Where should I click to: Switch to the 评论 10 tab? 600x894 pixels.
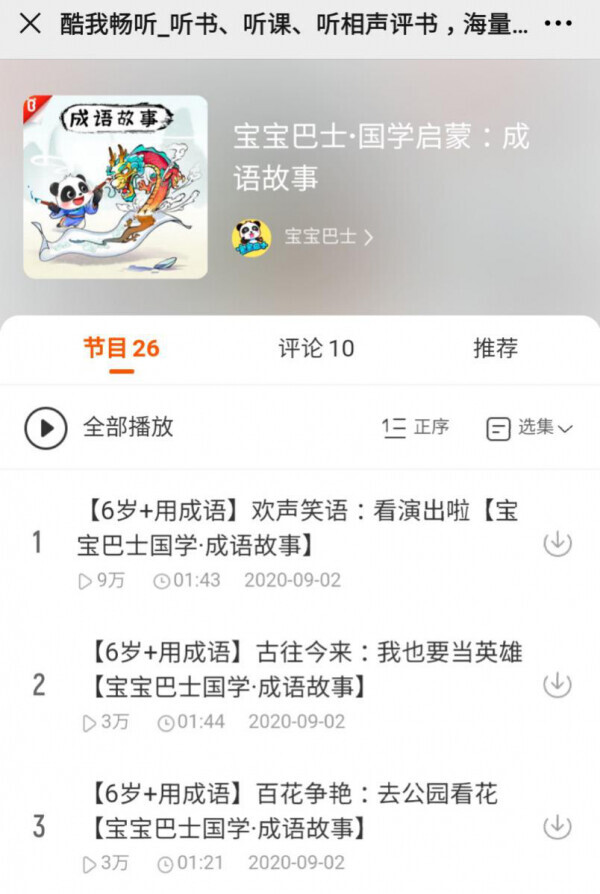pyautogui.click(x=316, y=348)
